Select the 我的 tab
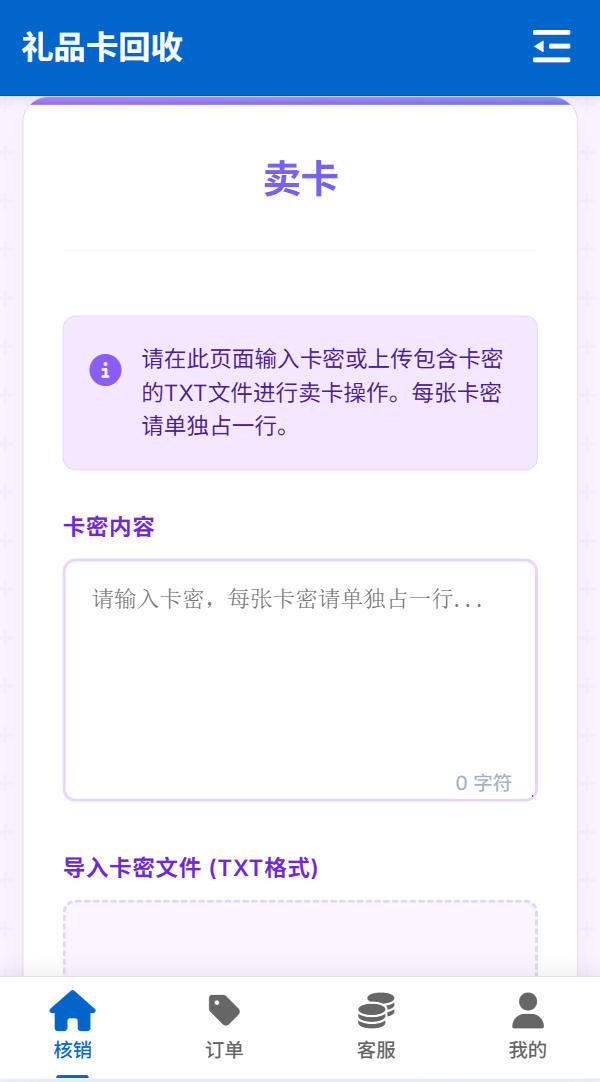Screen dimensions: 600x1082 (x=527, y=1026)
